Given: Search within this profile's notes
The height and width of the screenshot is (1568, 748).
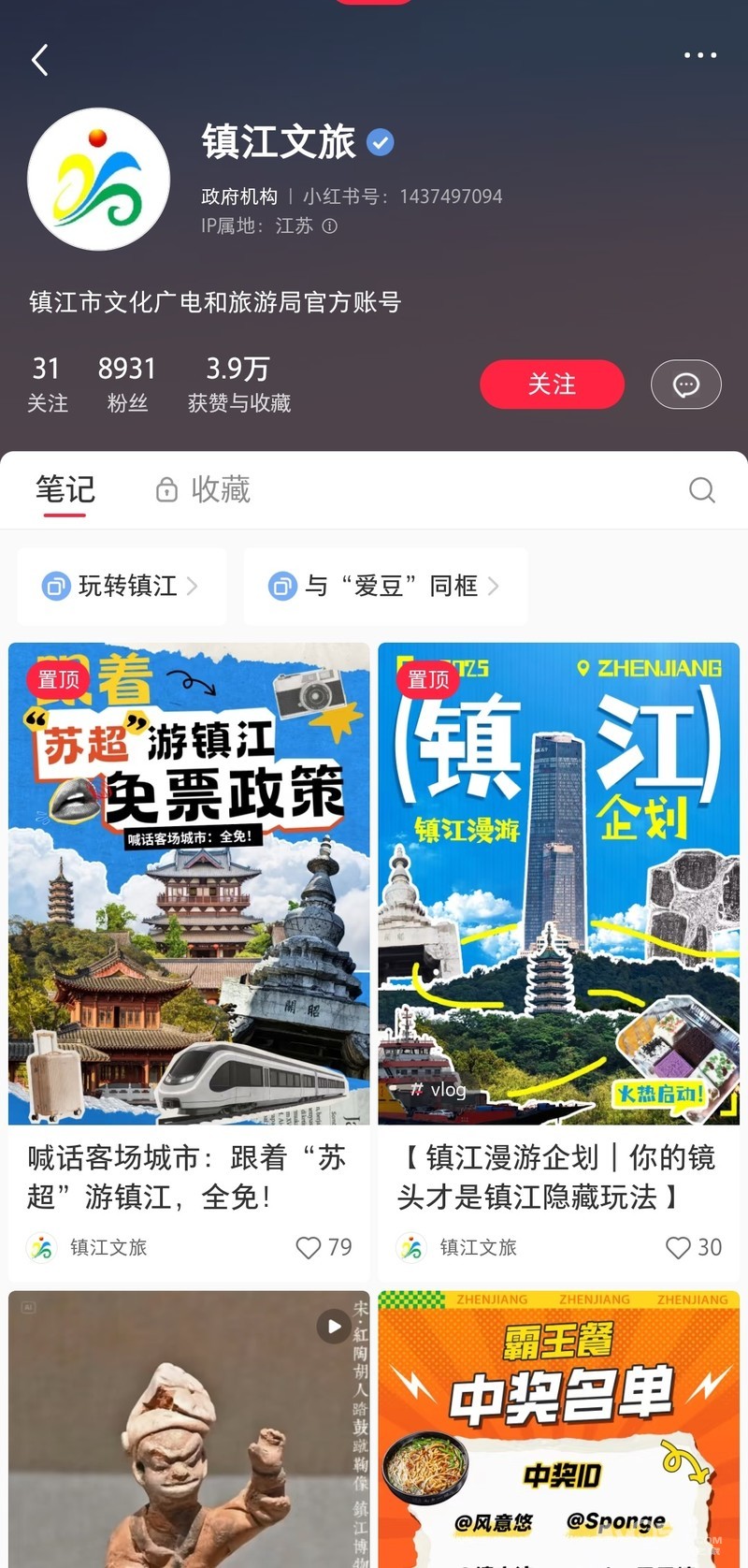Looking at the screenshot, I should coord(701,489).
